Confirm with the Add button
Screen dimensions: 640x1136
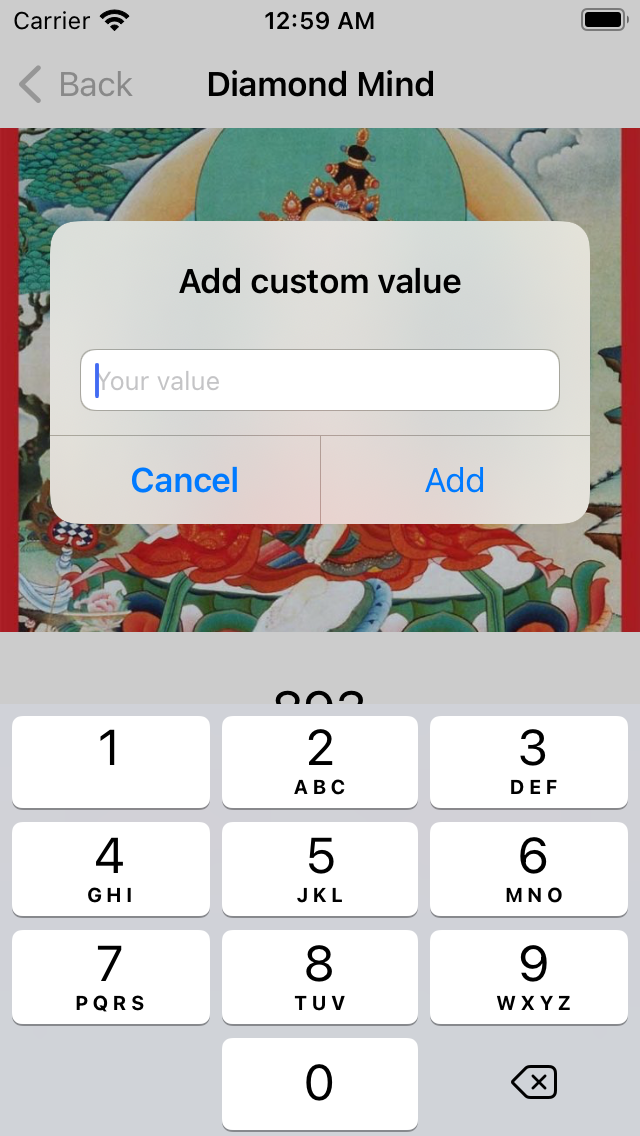[455, 480]
